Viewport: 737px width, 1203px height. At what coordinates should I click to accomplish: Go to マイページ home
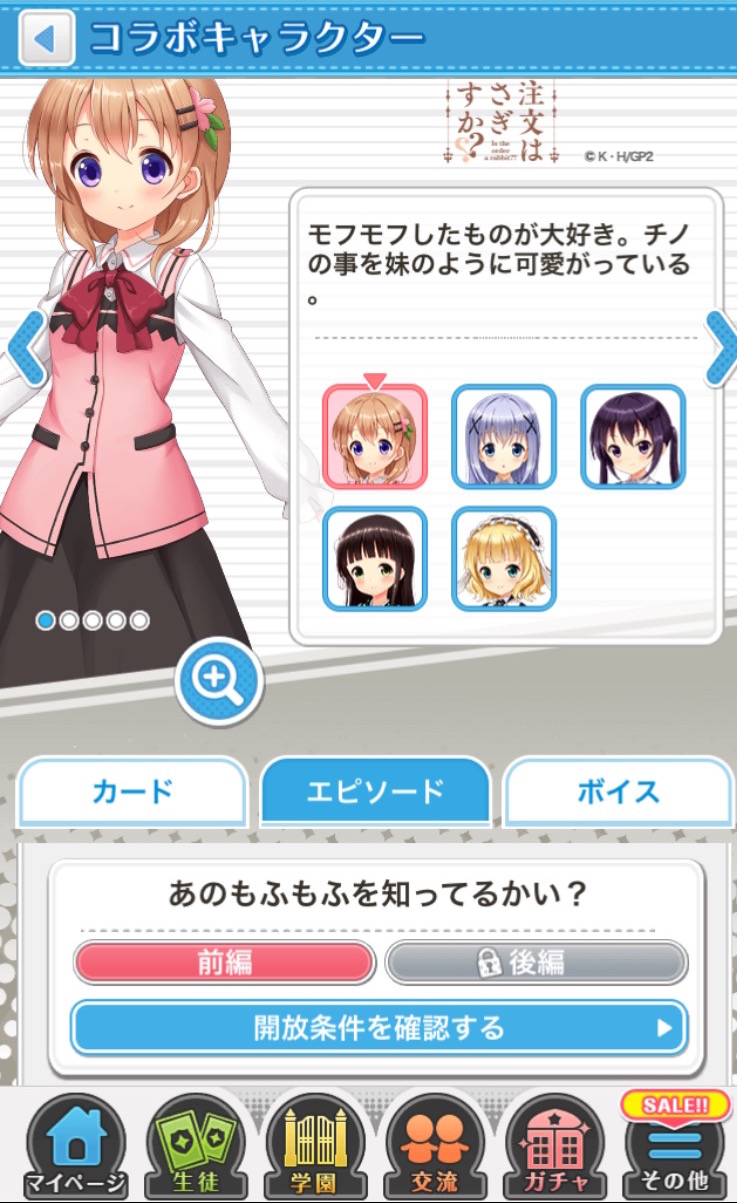(76, 1145)
